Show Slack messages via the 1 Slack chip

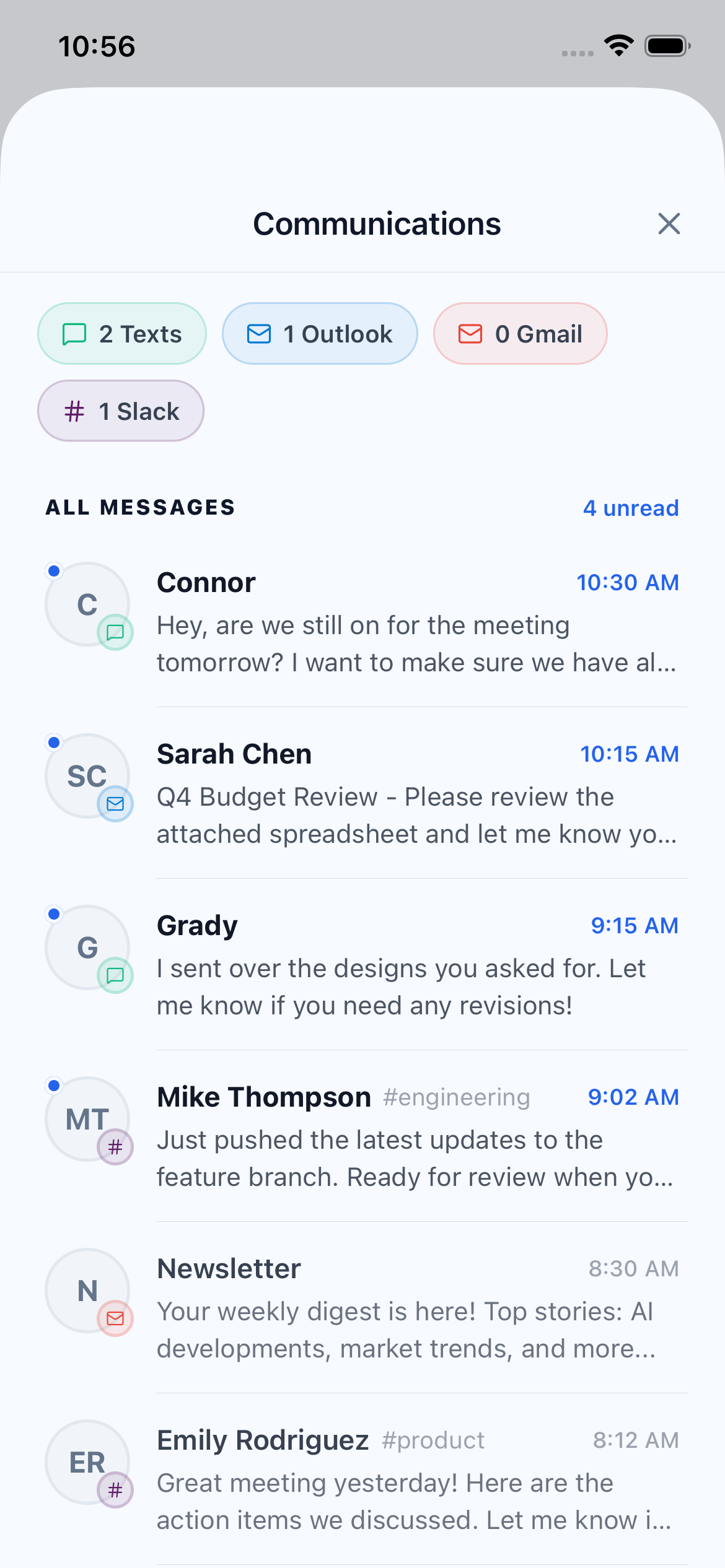pos(121,411)
